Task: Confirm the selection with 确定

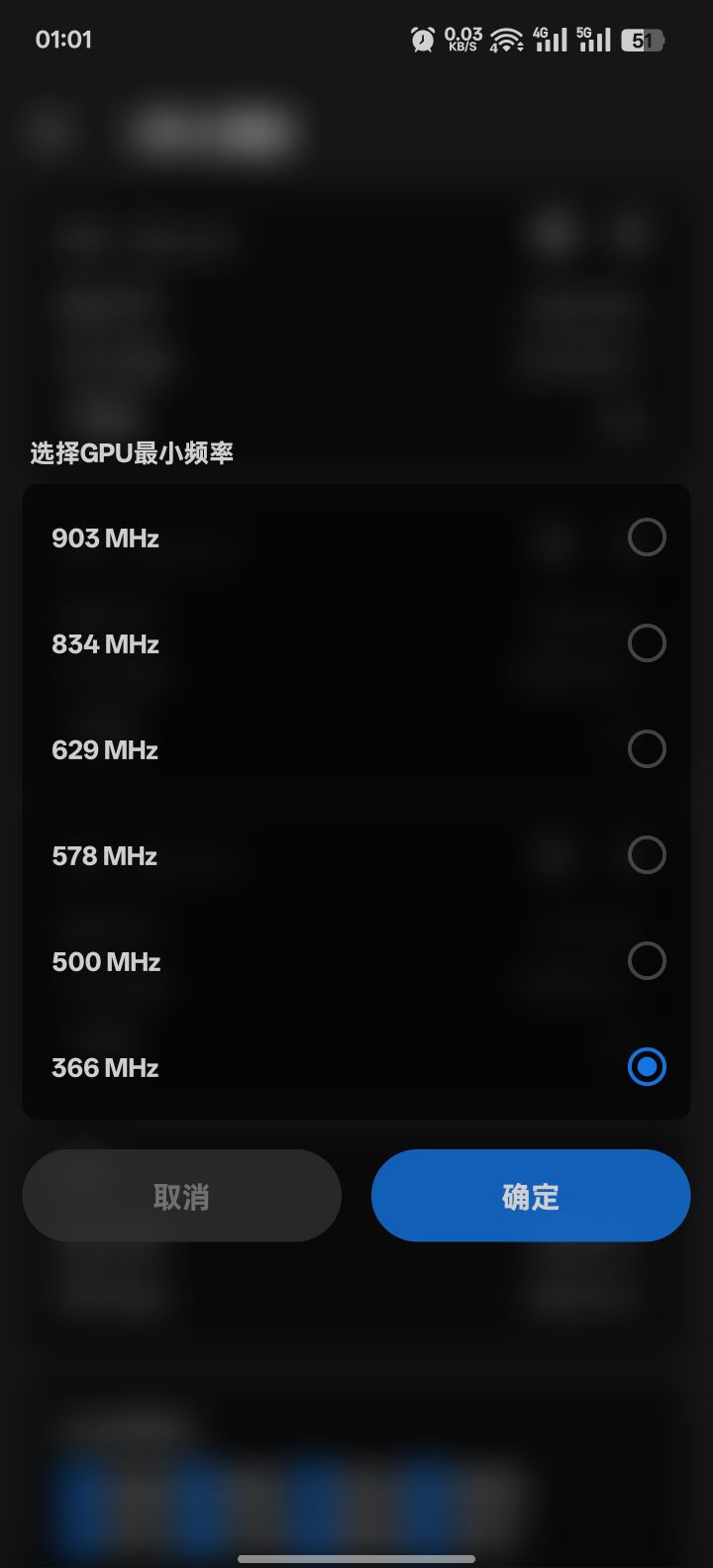Action: coord(530,1196)
